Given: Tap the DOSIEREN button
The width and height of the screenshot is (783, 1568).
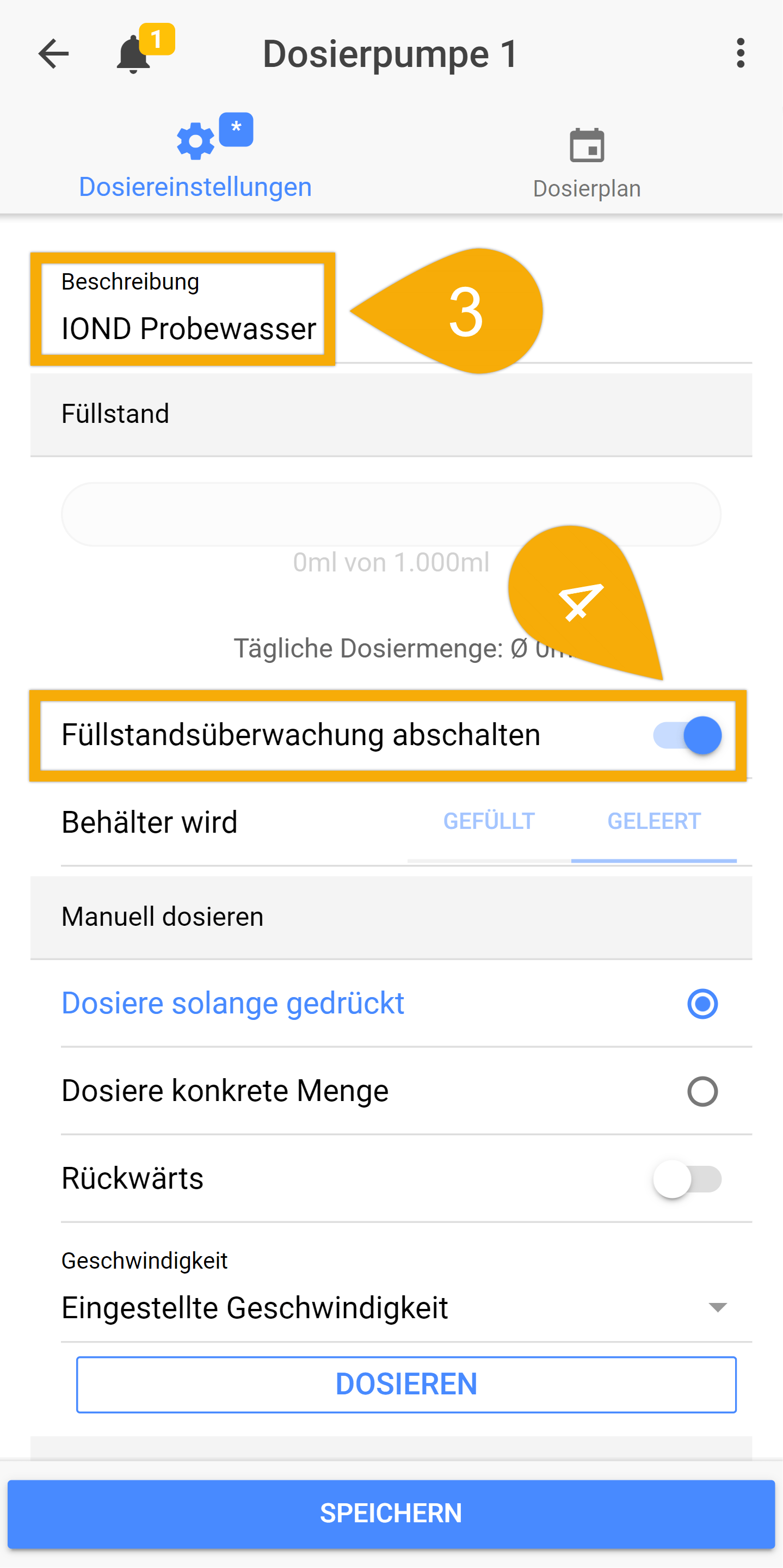Looking at the screenshot, I should click(x=406, y=1384).
